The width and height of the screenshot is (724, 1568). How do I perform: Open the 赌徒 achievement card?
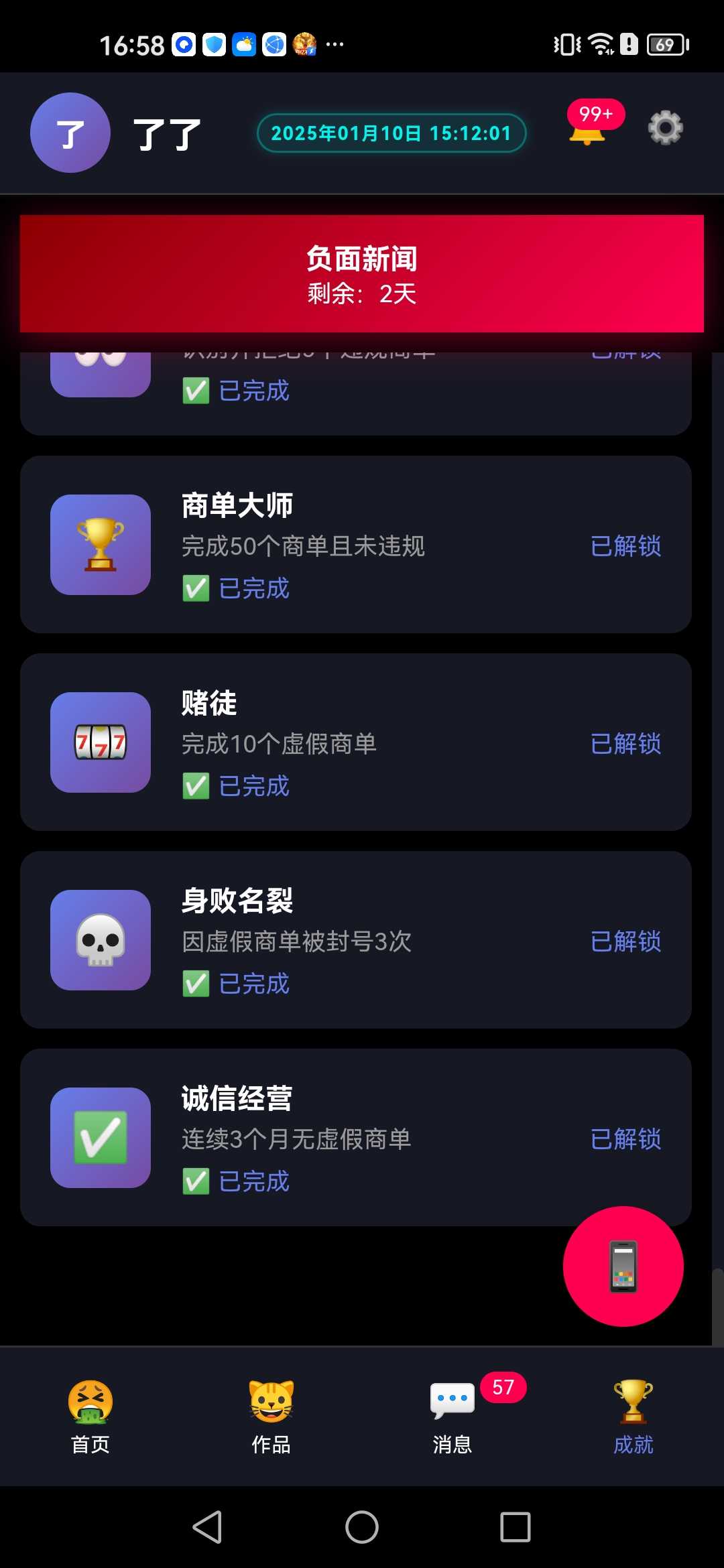(355, 742)
